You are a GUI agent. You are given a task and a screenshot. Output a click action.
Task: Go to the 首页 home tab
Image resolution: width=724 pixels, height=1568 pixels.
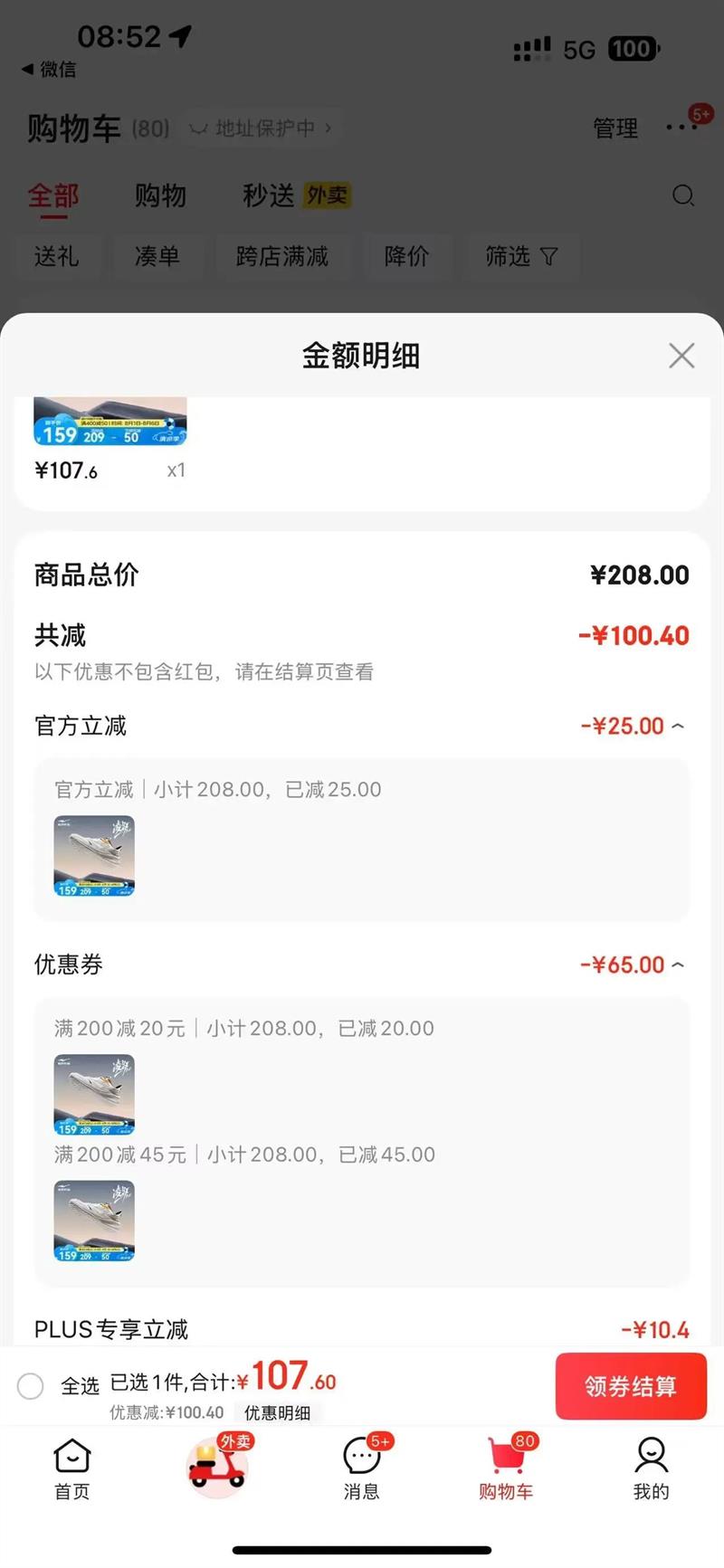(x=72, y=1469)
